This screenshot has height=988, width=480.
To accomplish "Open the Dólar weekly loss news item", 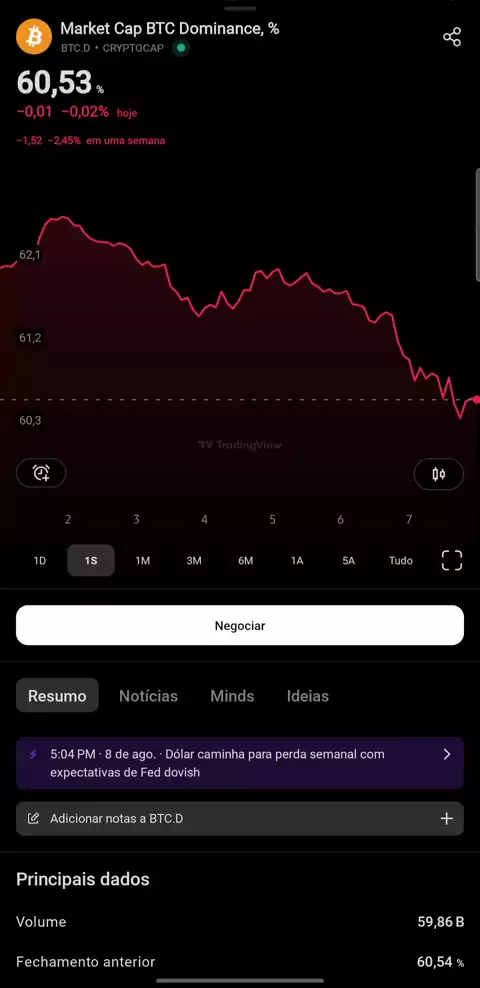I will pos(240,763).
